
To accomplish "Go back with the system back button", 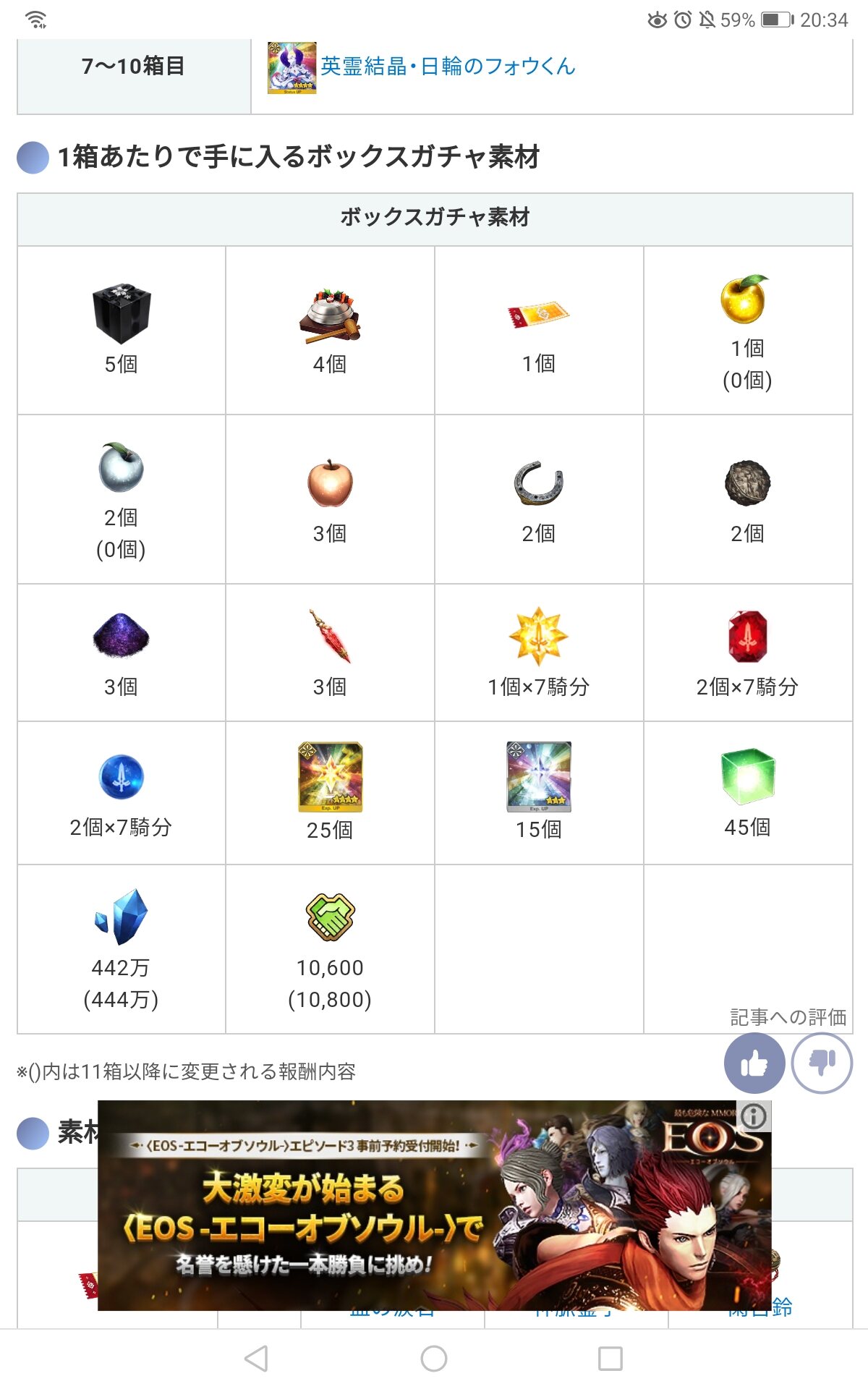I will 257,1359.
